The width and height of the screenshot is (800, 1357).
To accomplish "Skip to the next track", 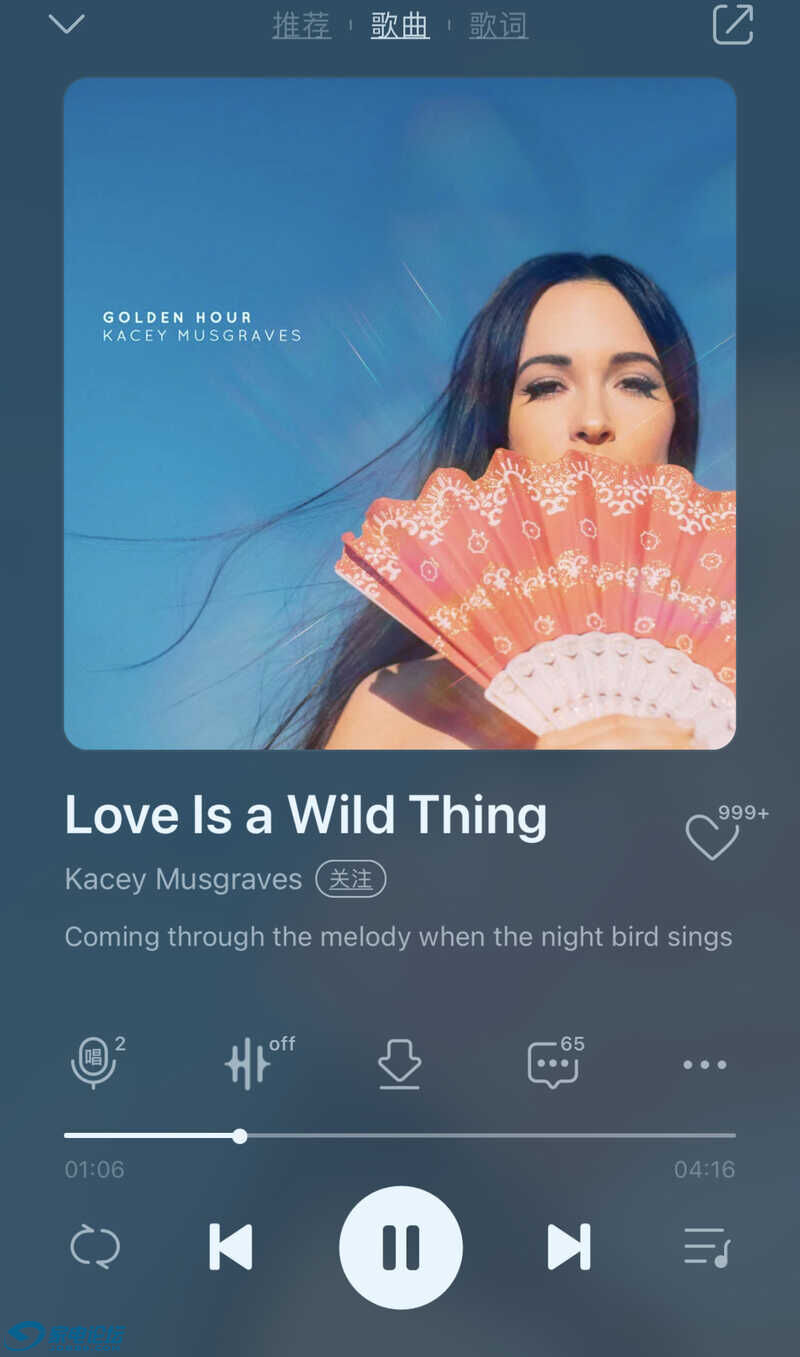I will (x=569, y=1247).
